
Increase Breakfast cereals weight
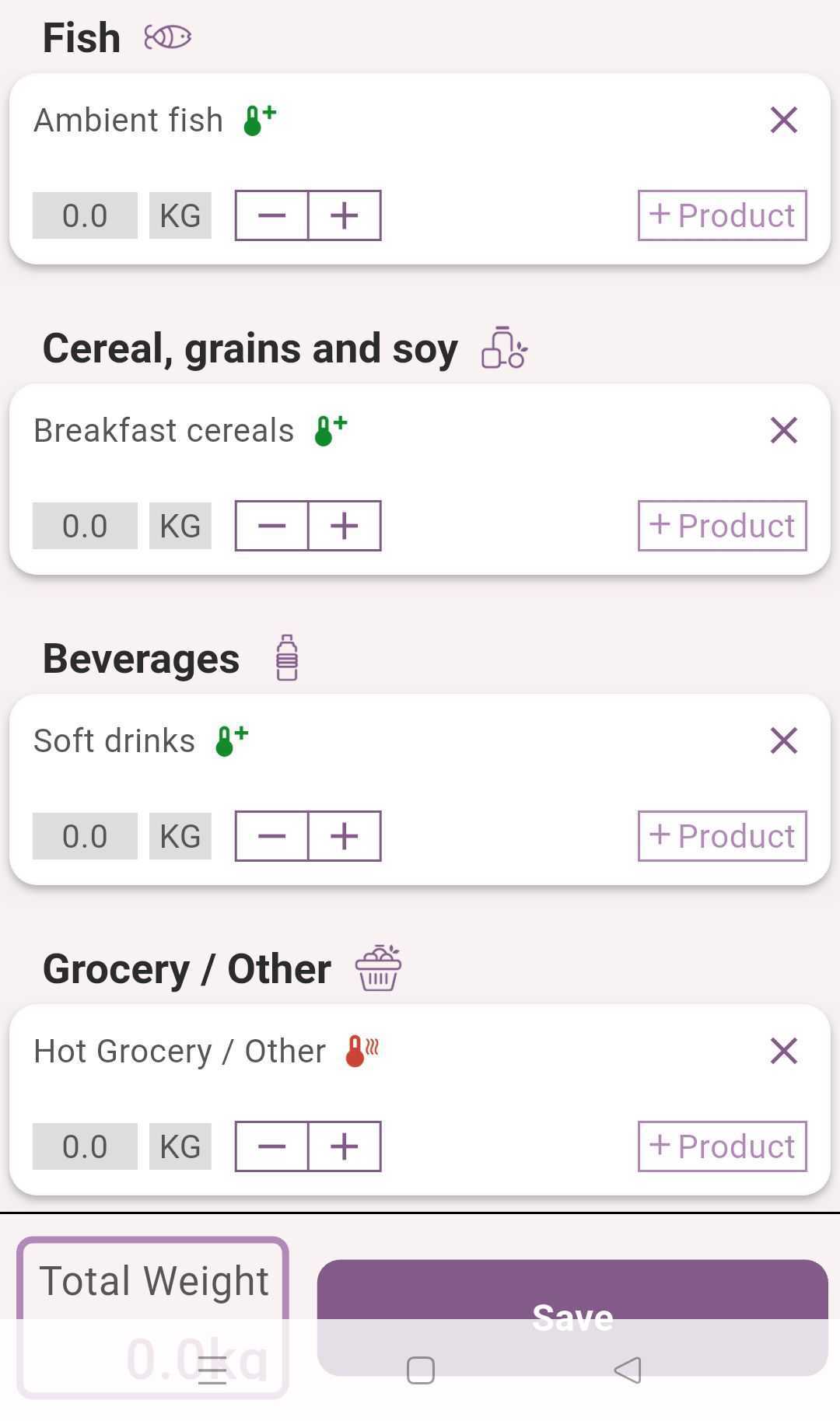(x=345, y=526)
